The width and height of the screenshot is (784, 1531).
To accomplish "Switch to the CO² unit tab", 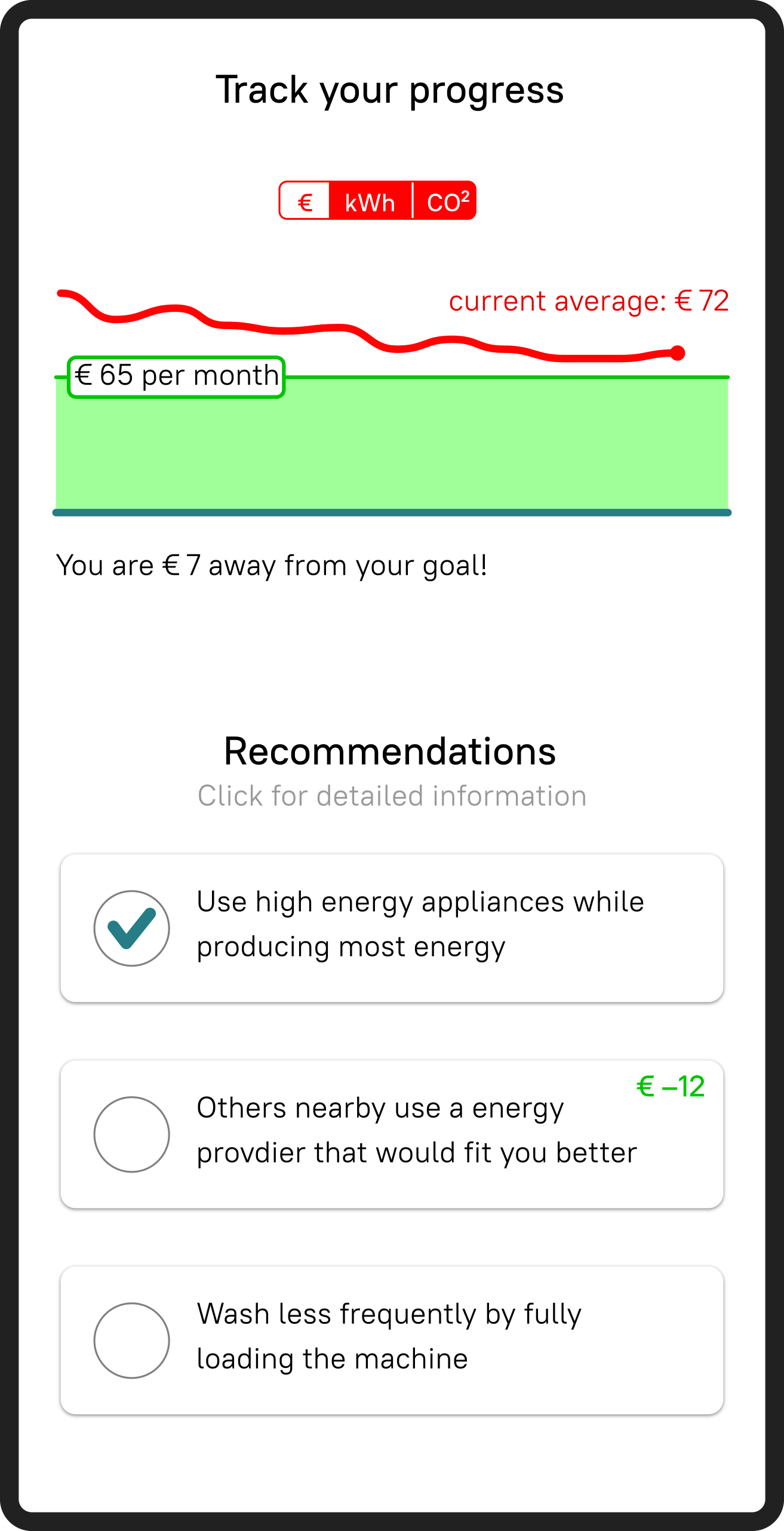I will tap(447, 201).
